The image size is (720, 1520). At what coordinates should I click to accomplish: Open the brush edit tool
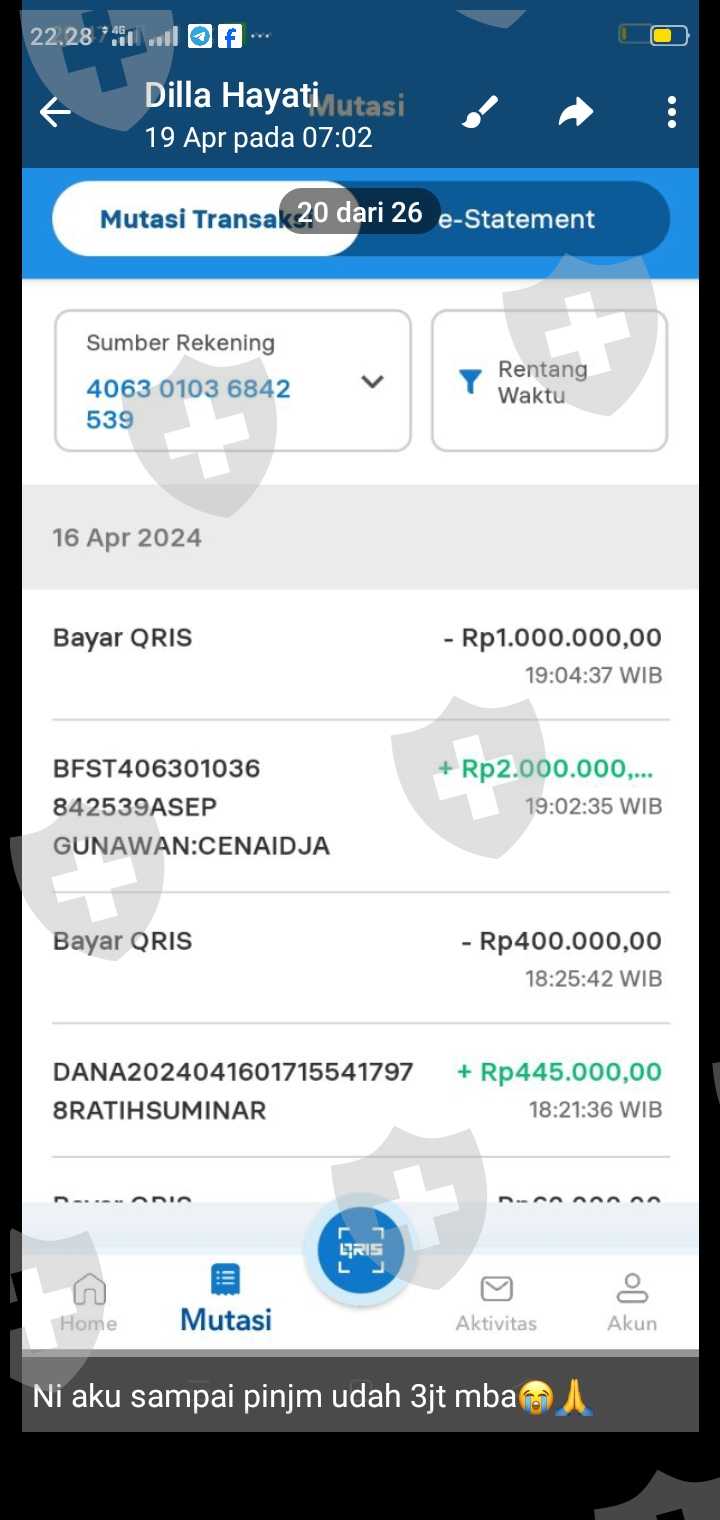pos(480,112)
